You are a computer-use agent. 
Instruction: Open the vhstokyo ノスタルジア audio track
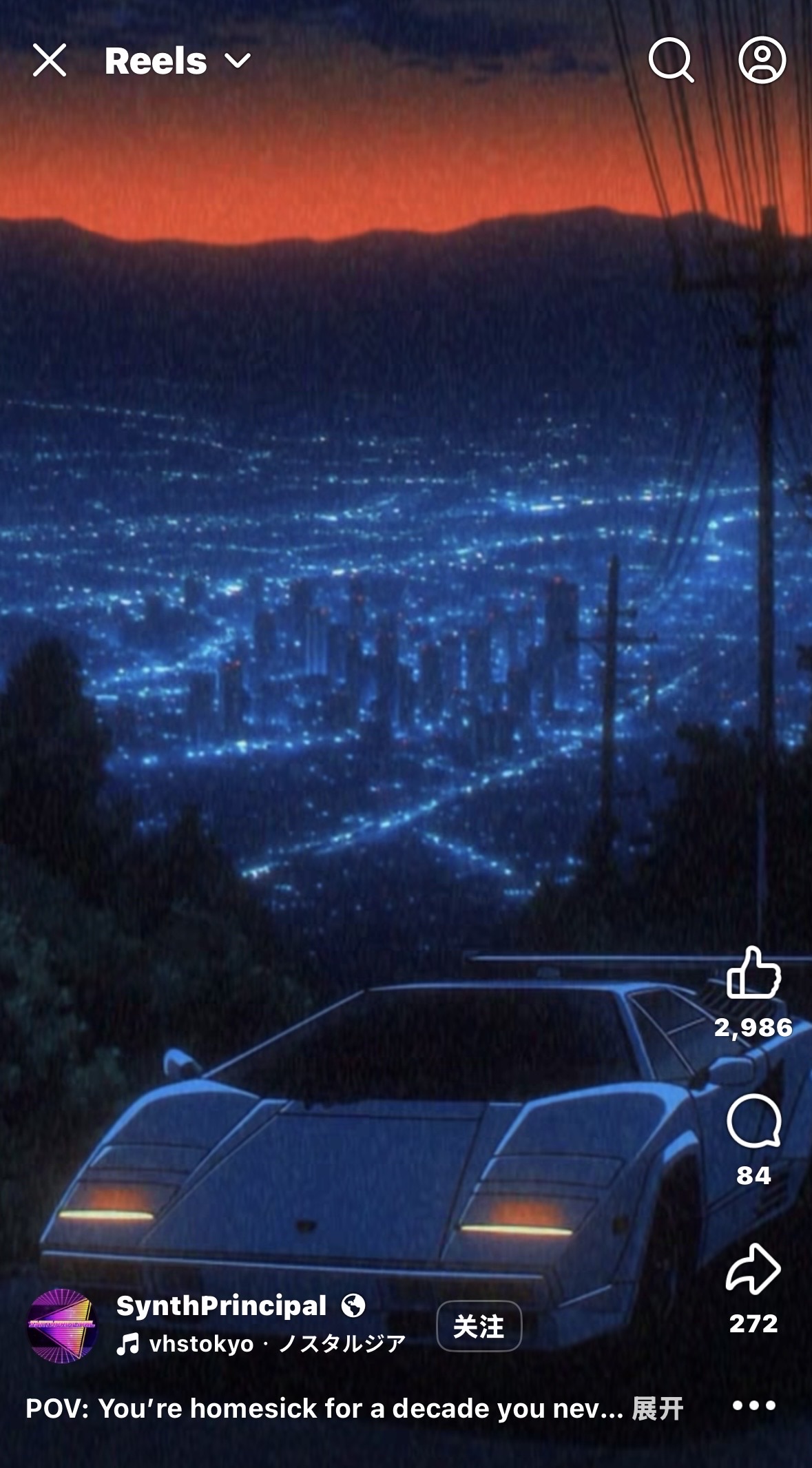[262, 1344]
